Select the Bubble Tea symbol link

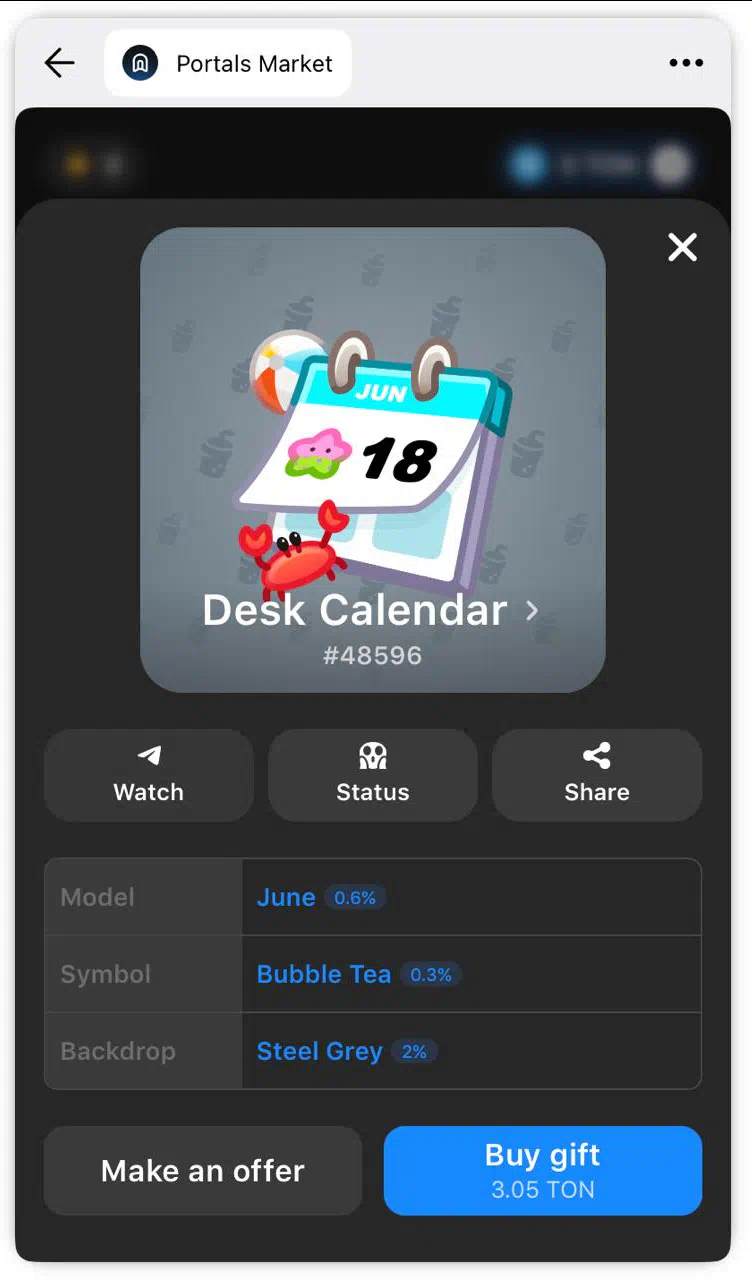pyautogui.click(x=323, y=974)
